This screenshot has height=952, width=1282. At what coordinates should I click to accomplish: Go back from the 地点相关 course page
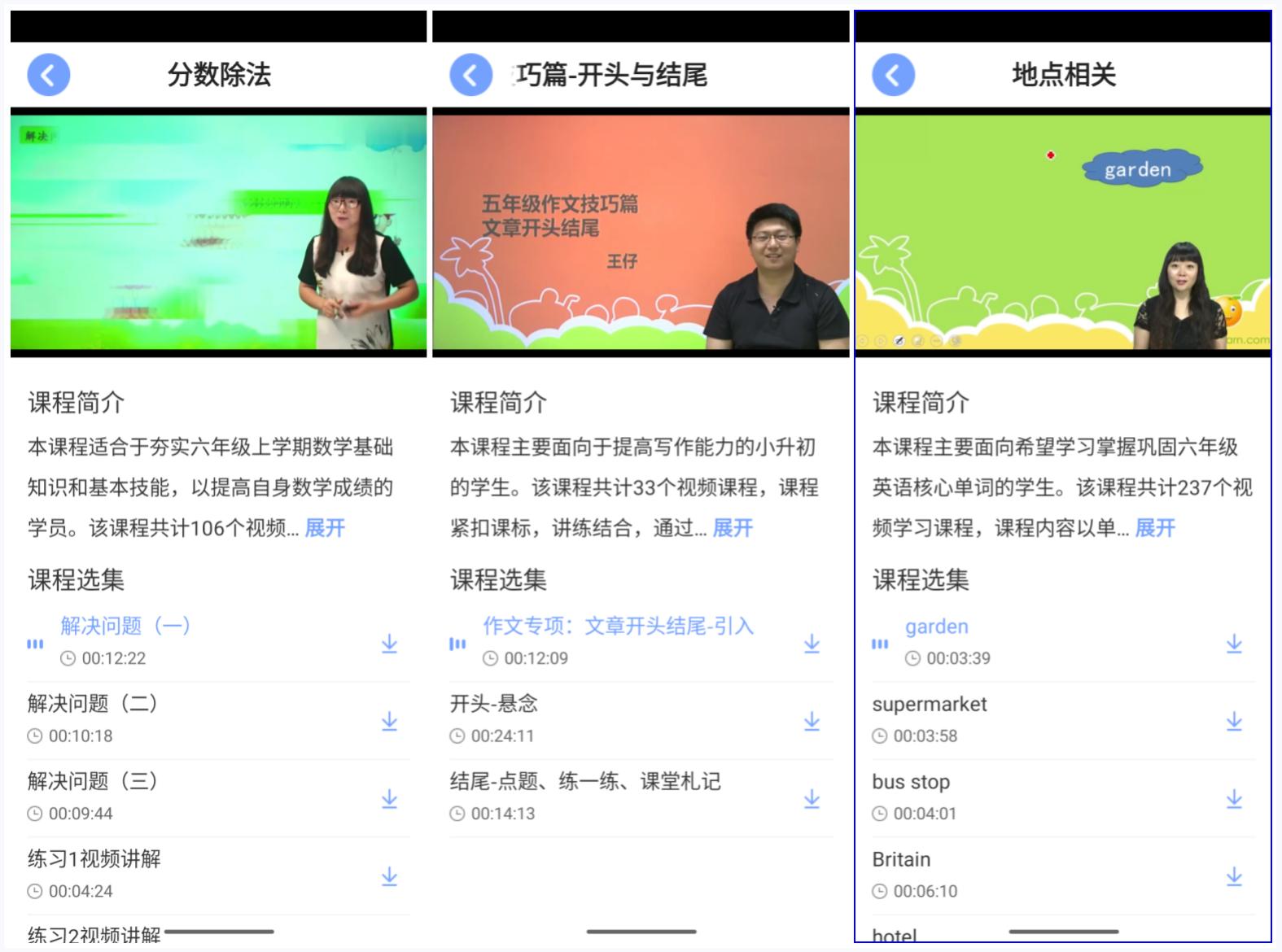[893, 75]
